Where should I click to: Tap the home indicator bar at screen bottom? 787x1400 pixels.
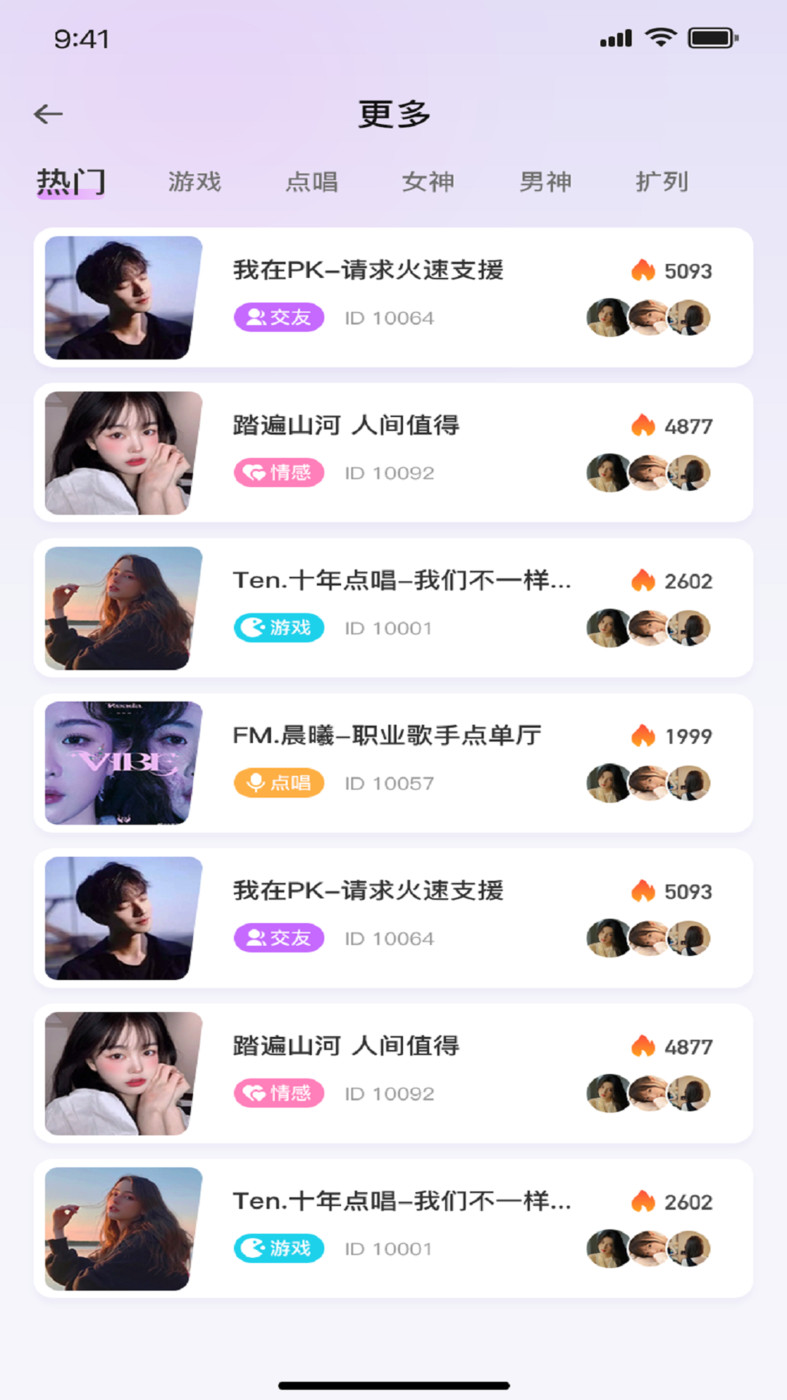pos(393,1384)
